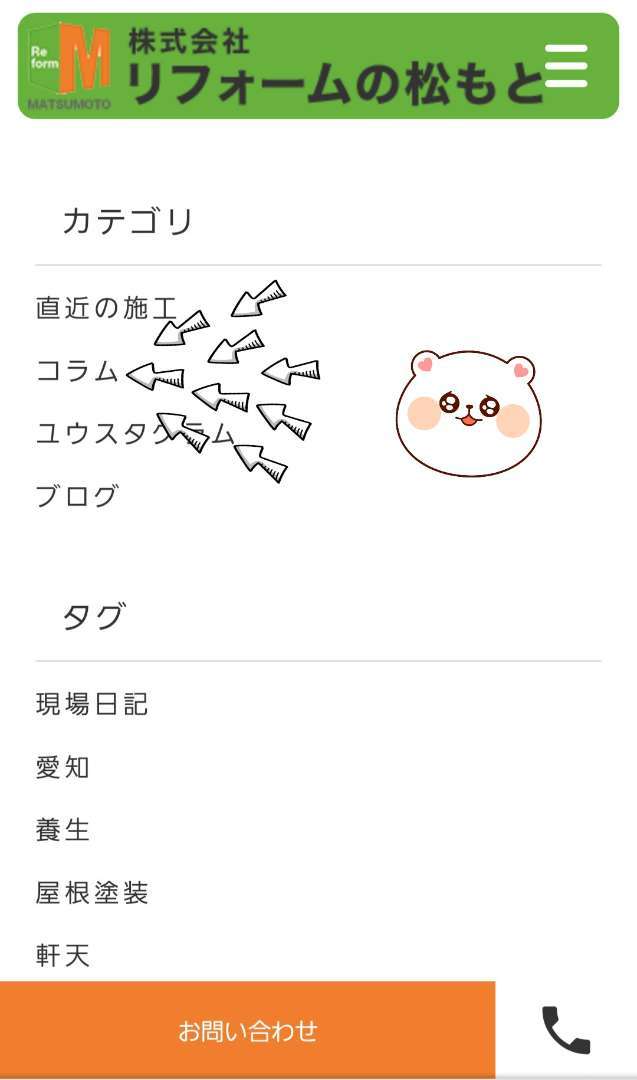Open the hamburger menu
Image resolution: width=637 pixels, height=1080 pixels.
coord(566,66)
